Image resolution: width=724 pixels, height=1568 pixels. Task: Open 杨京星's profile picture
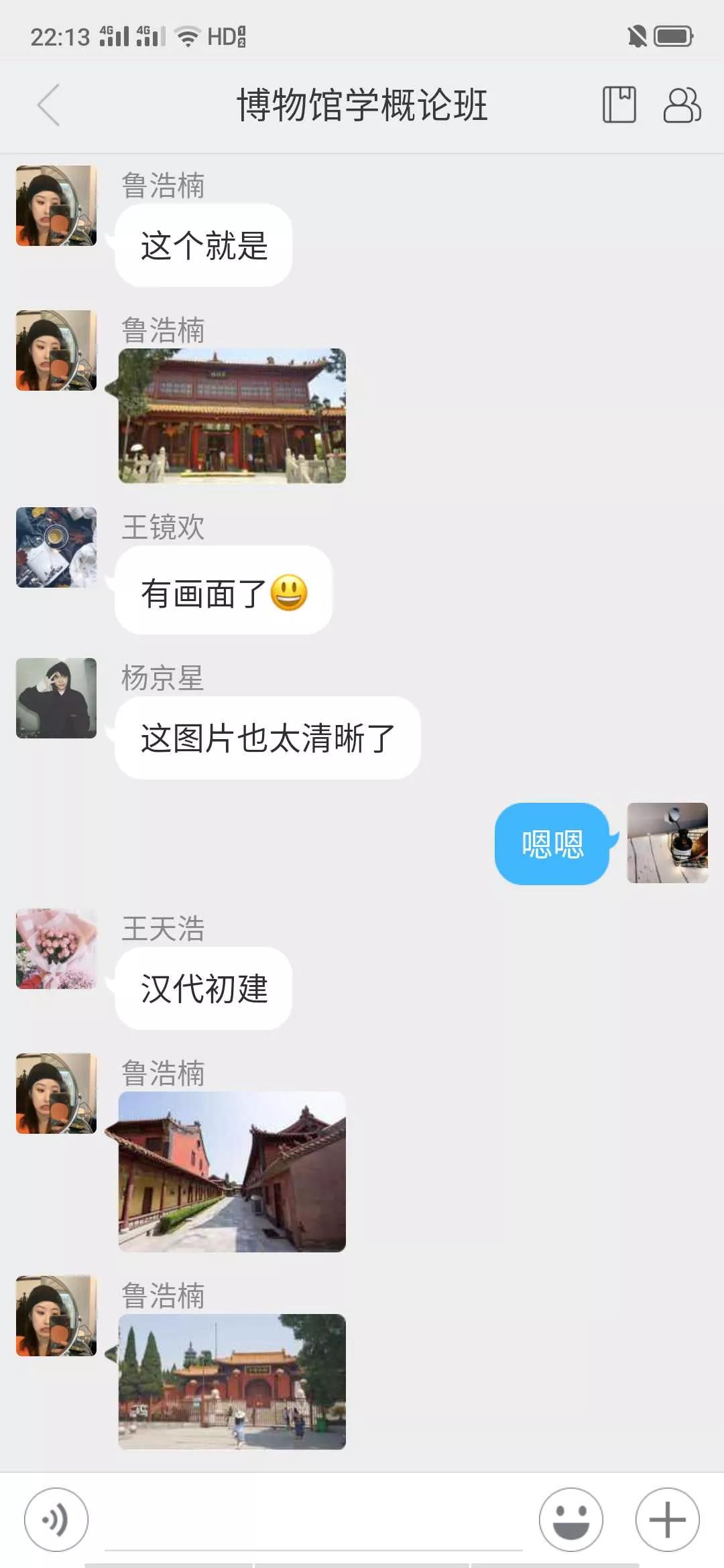pyautogui.click(x=56, y=698)
